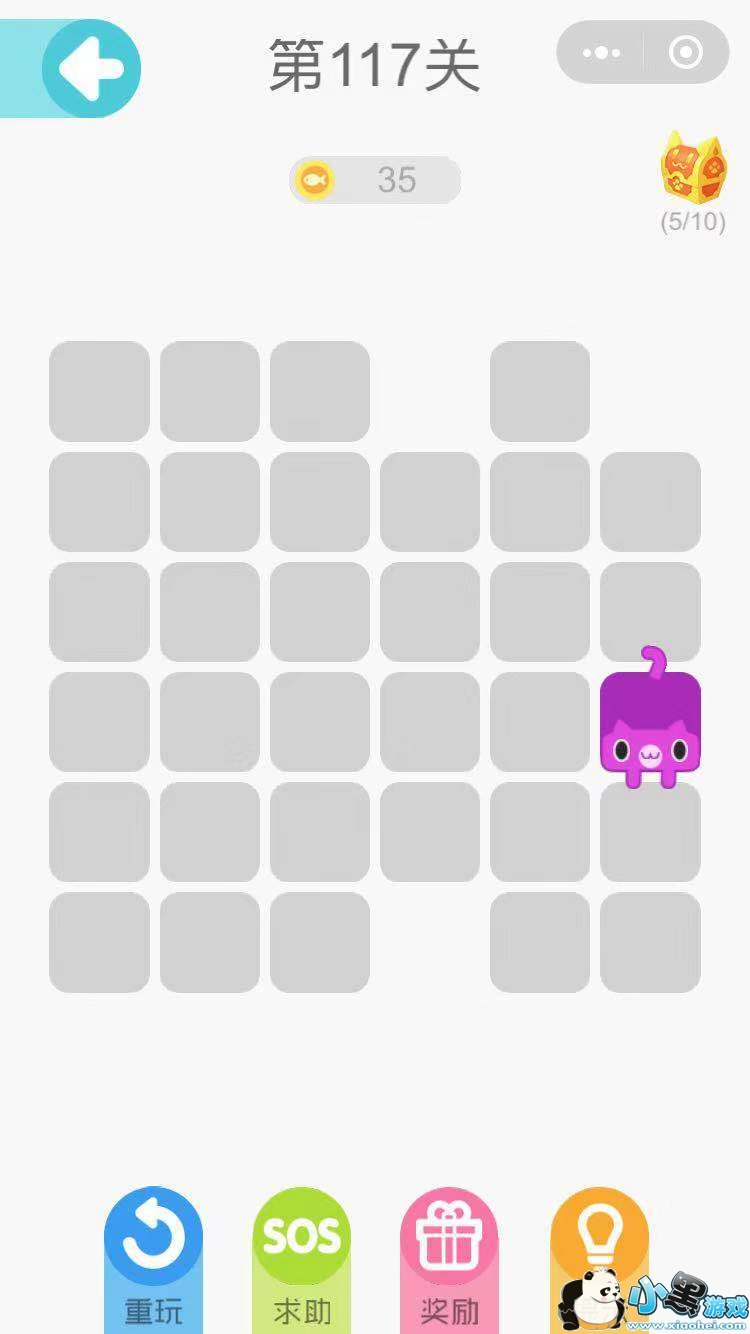Go back with the arrow button
Image resolution: width=750 pixels, height=1334 pixels.
pyautogui.click(x=91, y=68)
